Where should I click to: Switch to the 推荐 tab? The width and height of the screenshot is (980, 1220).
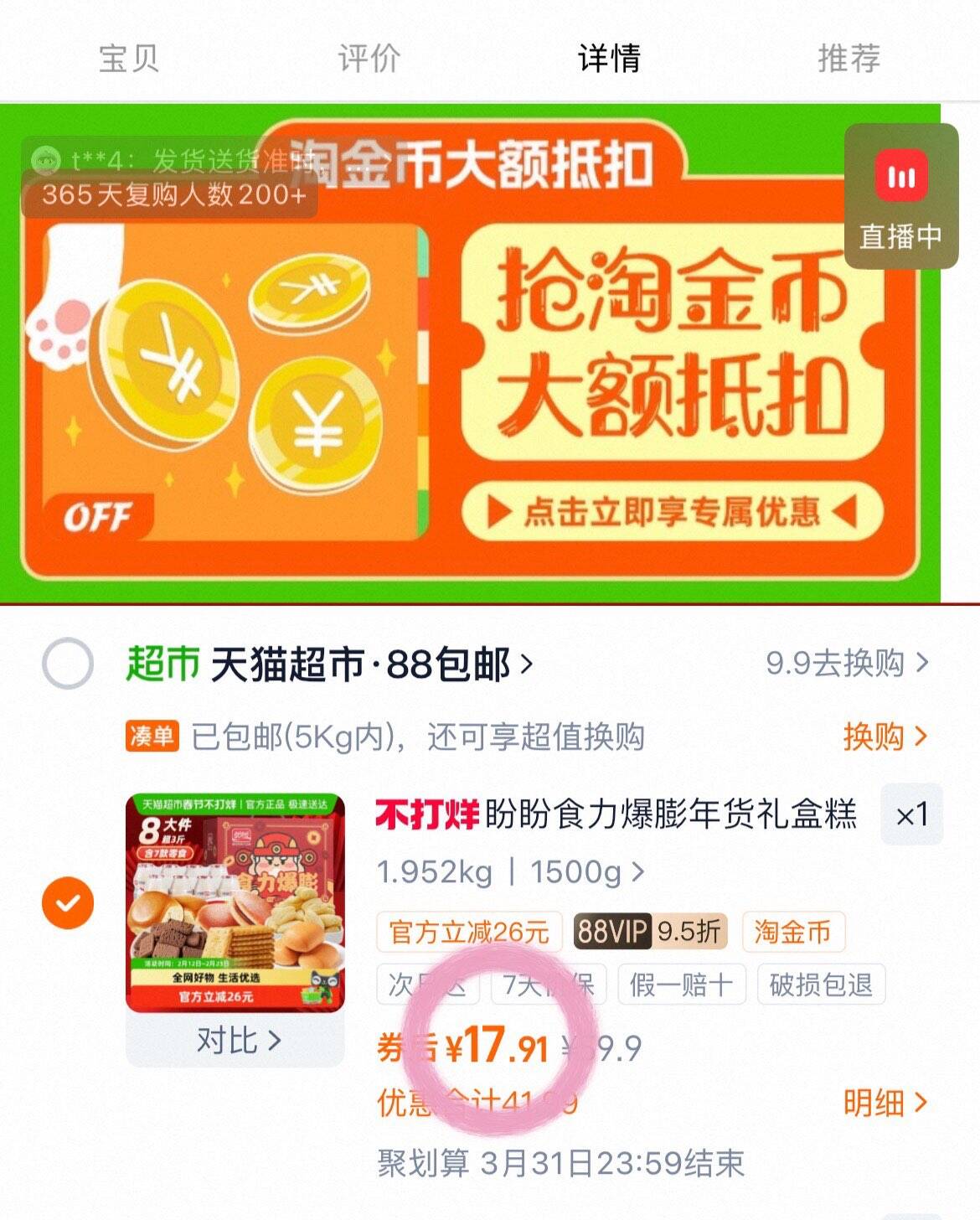coord(848,59)
